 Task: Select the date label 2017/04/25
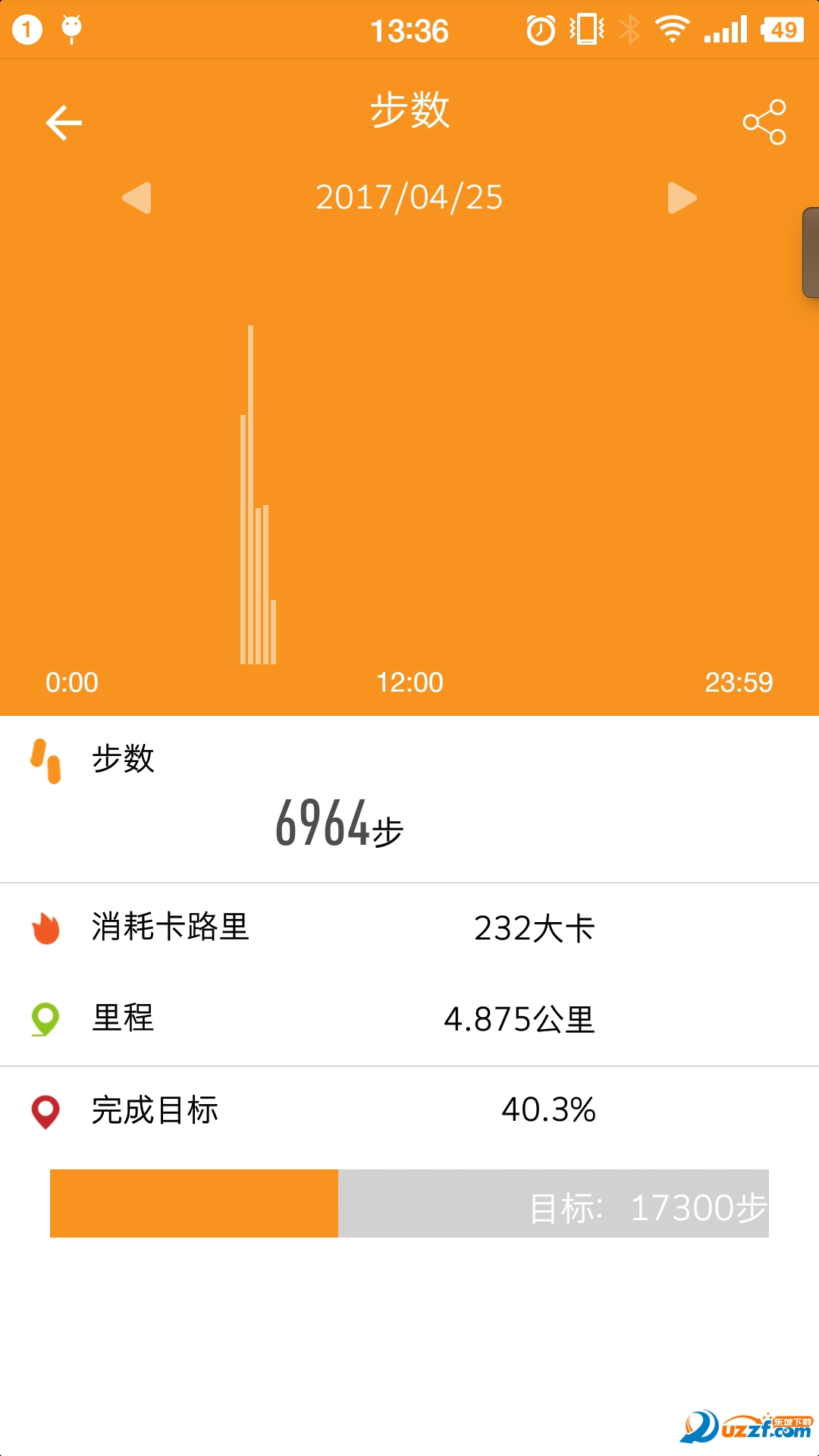point(409,197)
